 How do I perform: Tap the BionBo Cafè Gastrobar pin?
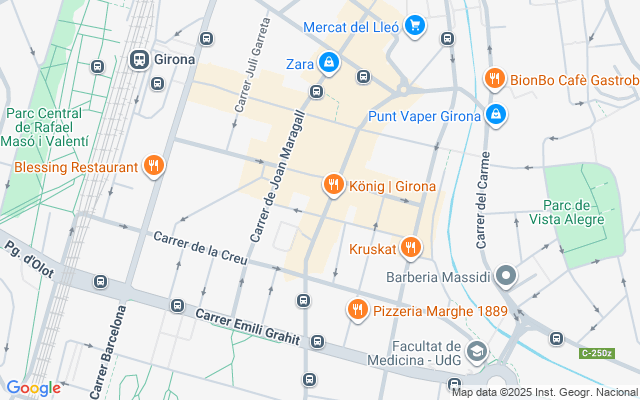493,79
